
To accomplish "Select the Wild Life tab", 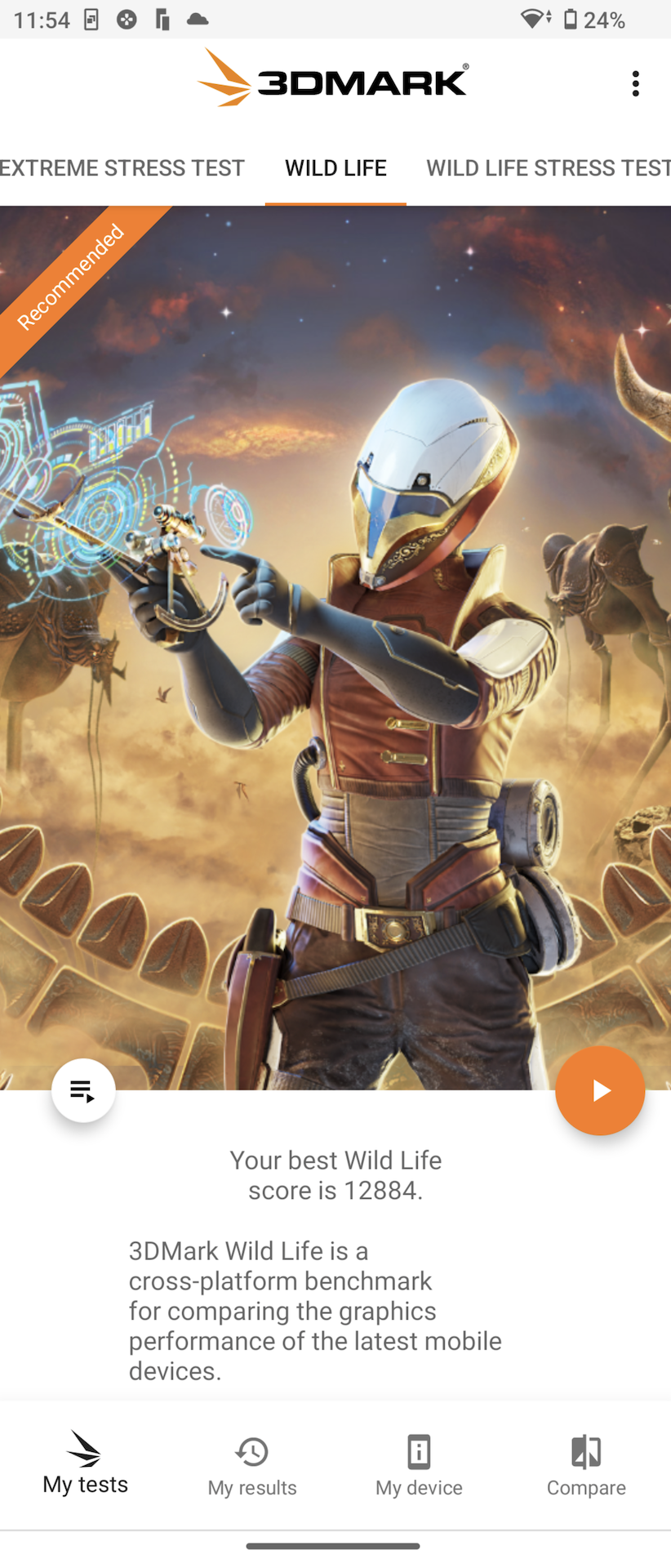I will [335, 168].
